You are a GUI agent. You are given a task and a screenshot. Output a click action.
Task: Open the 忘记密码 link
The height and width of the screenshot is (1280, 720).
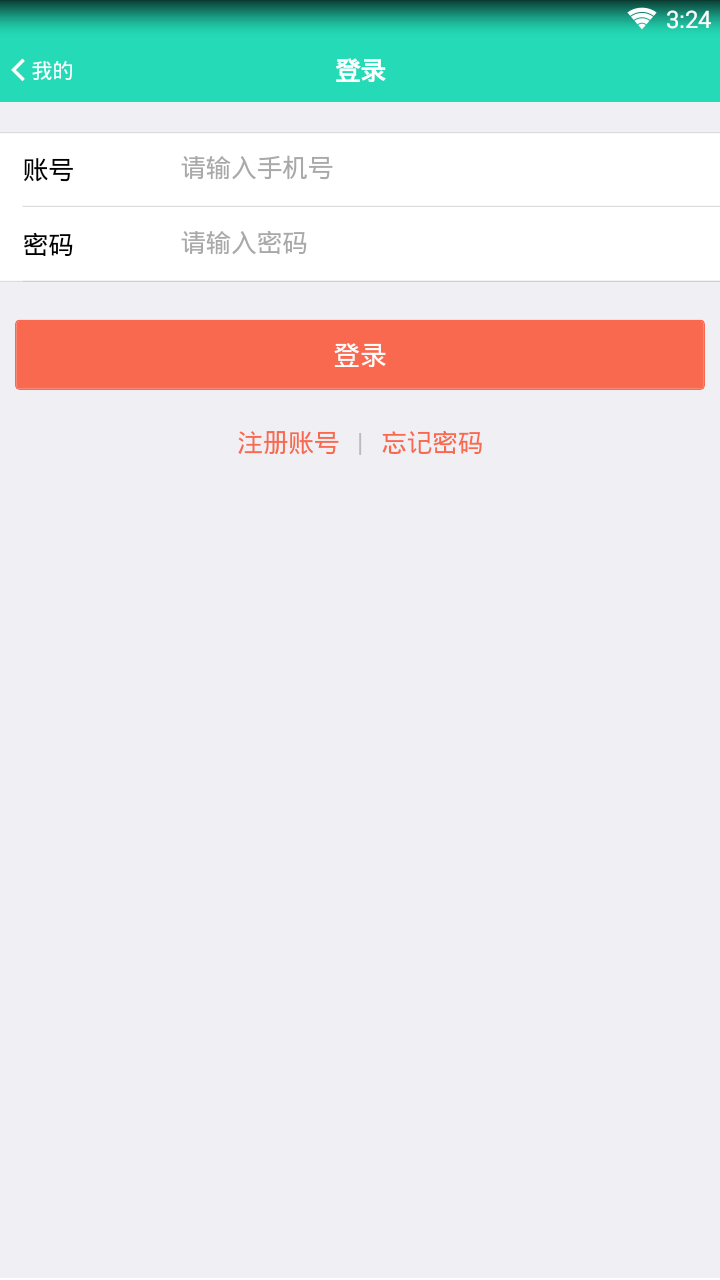click(x=432, y=443)
